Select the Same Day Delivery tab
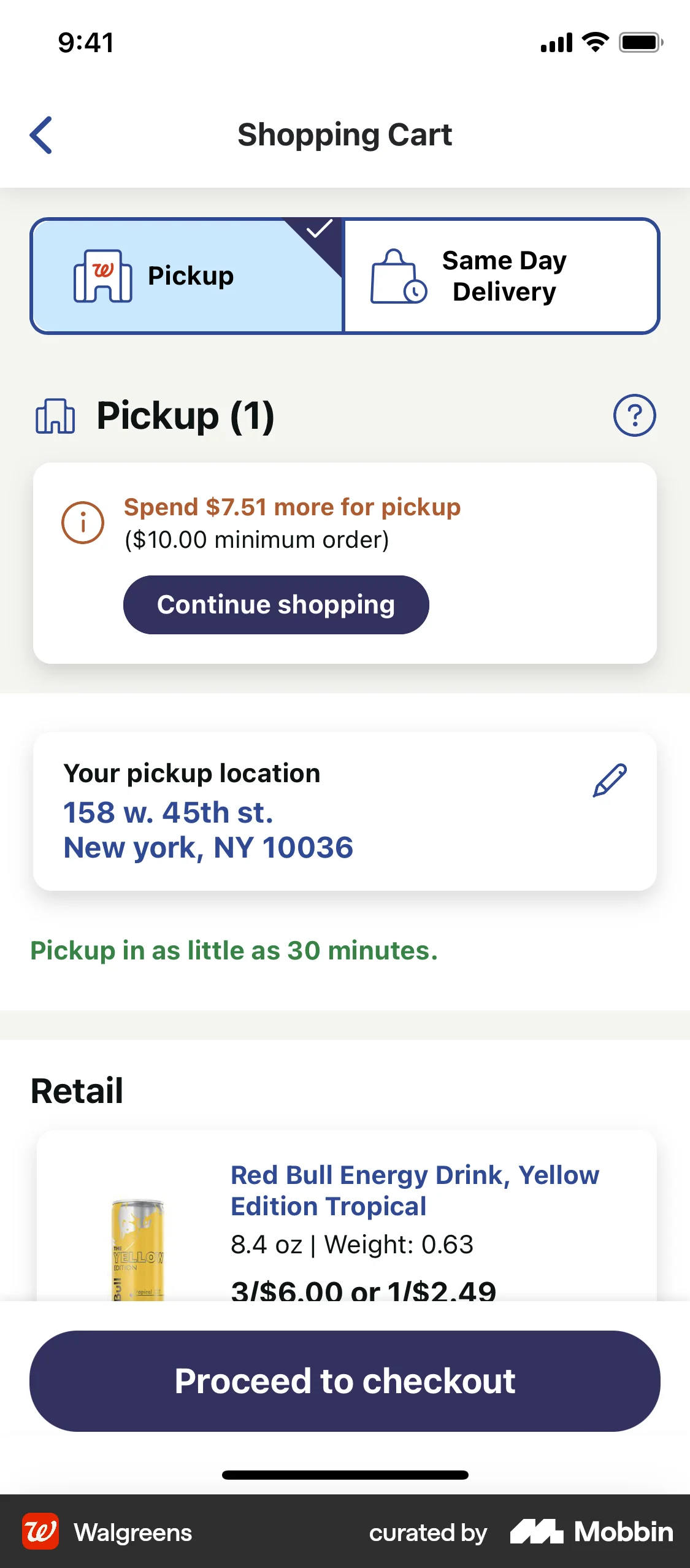 click(503, 276)
